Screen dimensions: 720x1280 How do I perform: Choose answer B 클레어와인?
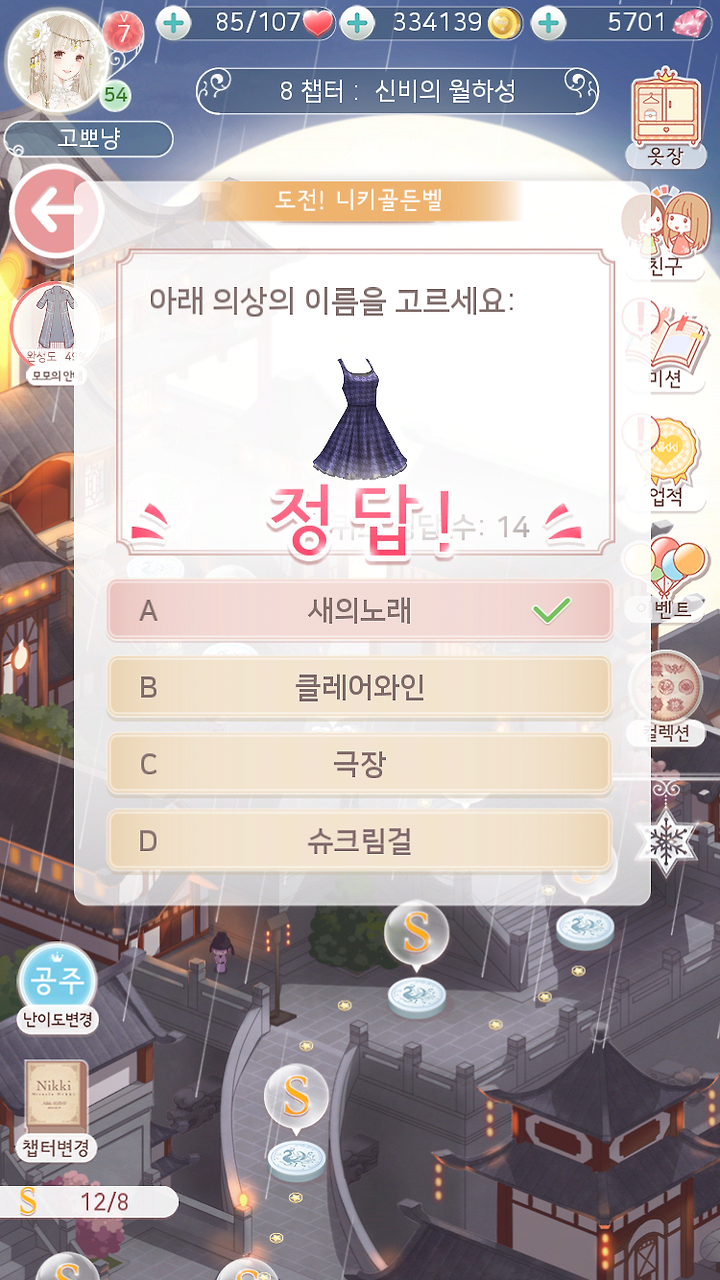point(359,687)
